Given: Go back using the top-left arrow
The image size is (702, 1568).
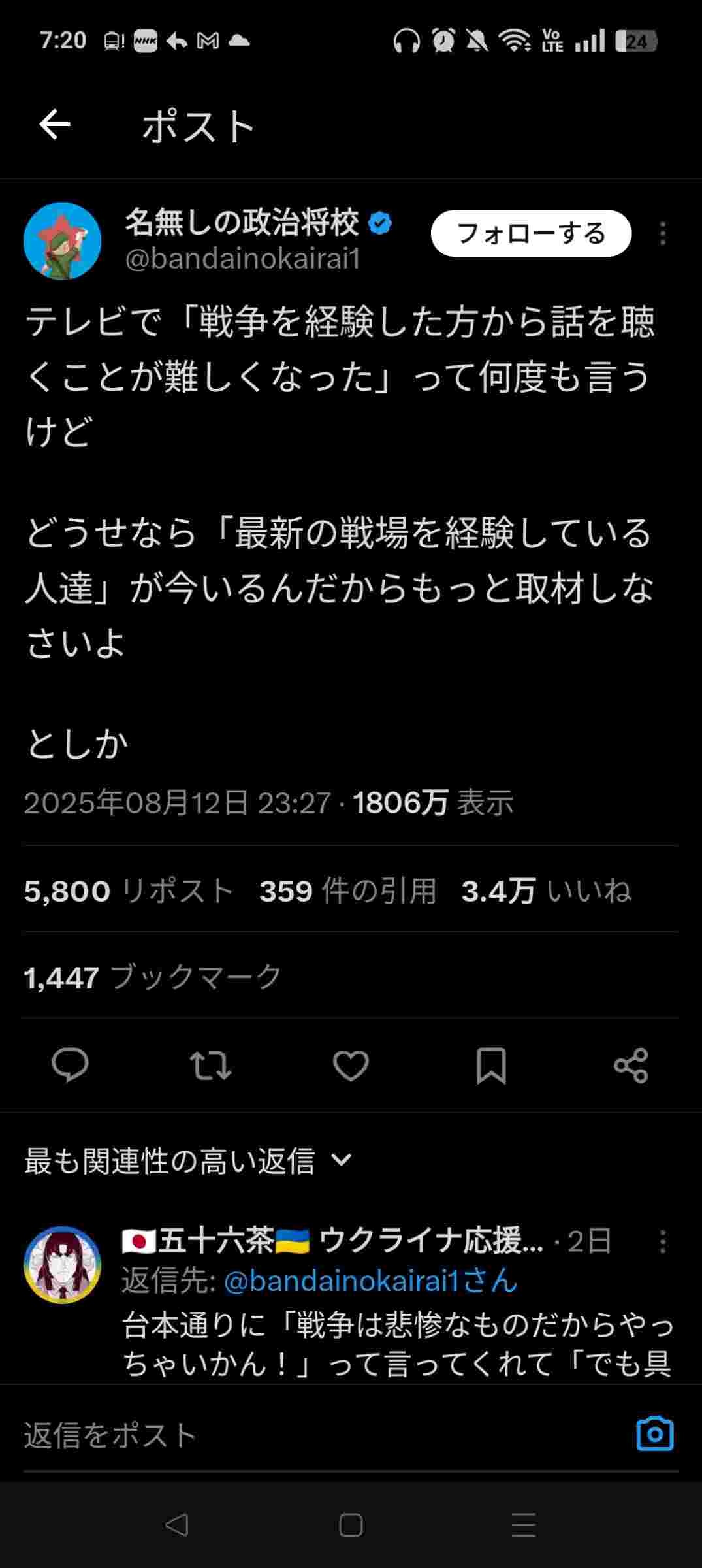Looking at the screenshot, I should click(x=55, y=125).
